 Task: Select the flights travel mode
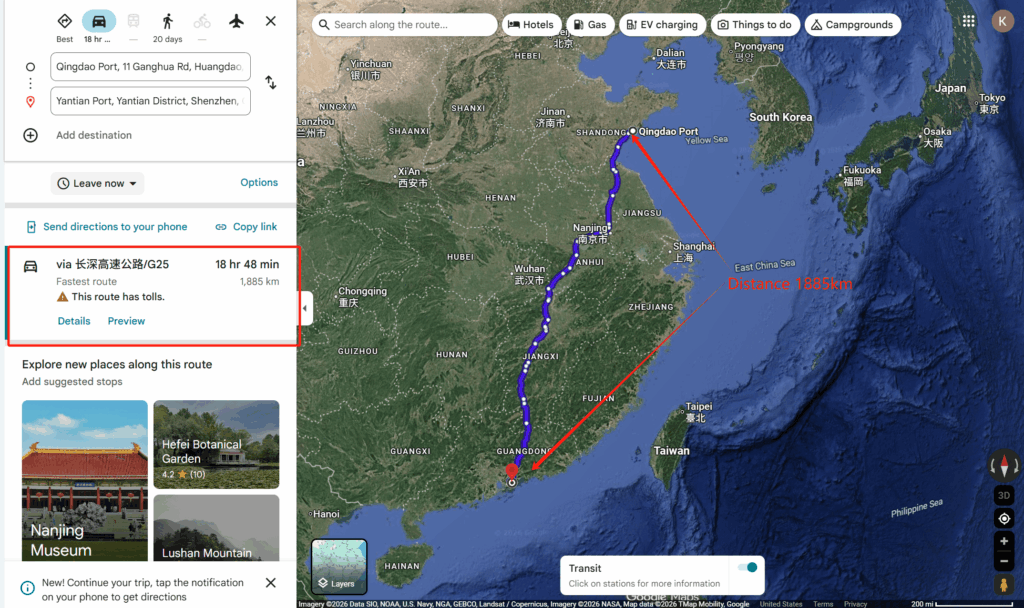click(236, 21)
